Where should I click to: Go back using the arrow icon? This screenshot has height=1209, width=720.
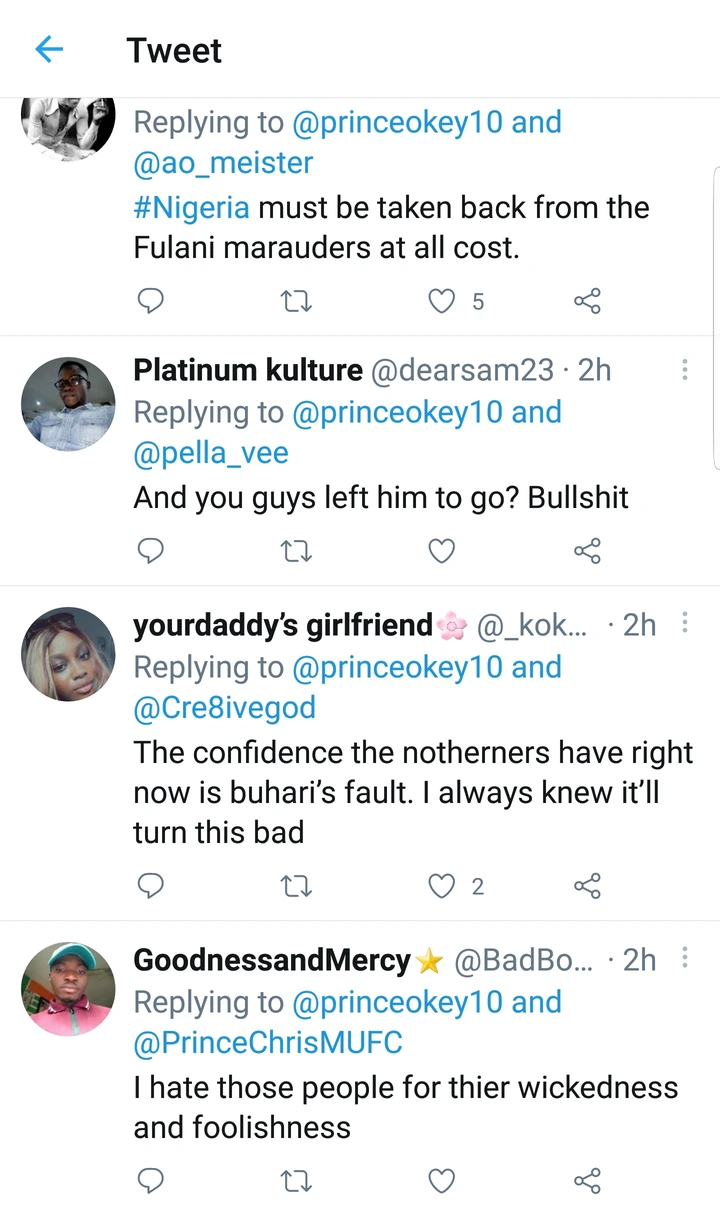tap(49, 50)
